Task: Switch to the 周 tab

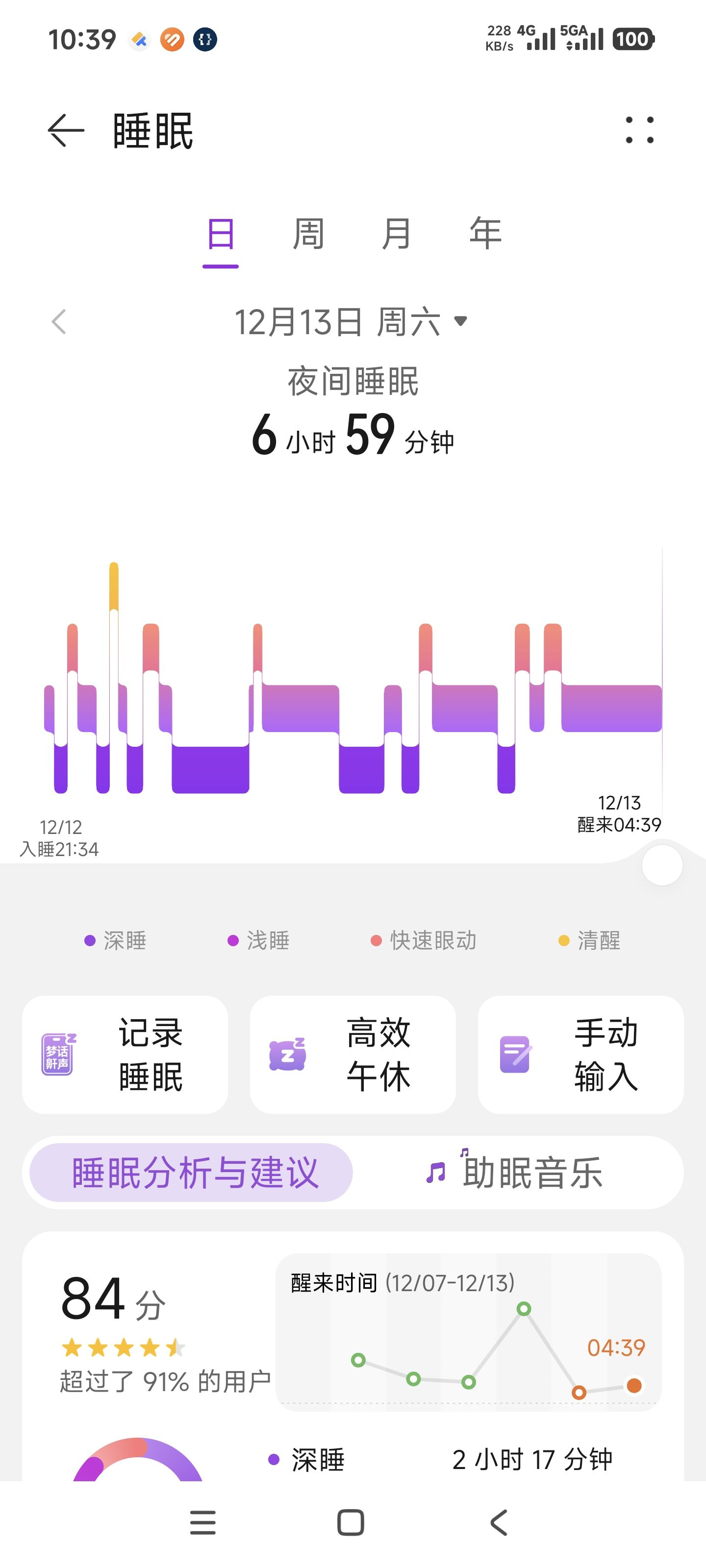Action: tap(309, 234)
